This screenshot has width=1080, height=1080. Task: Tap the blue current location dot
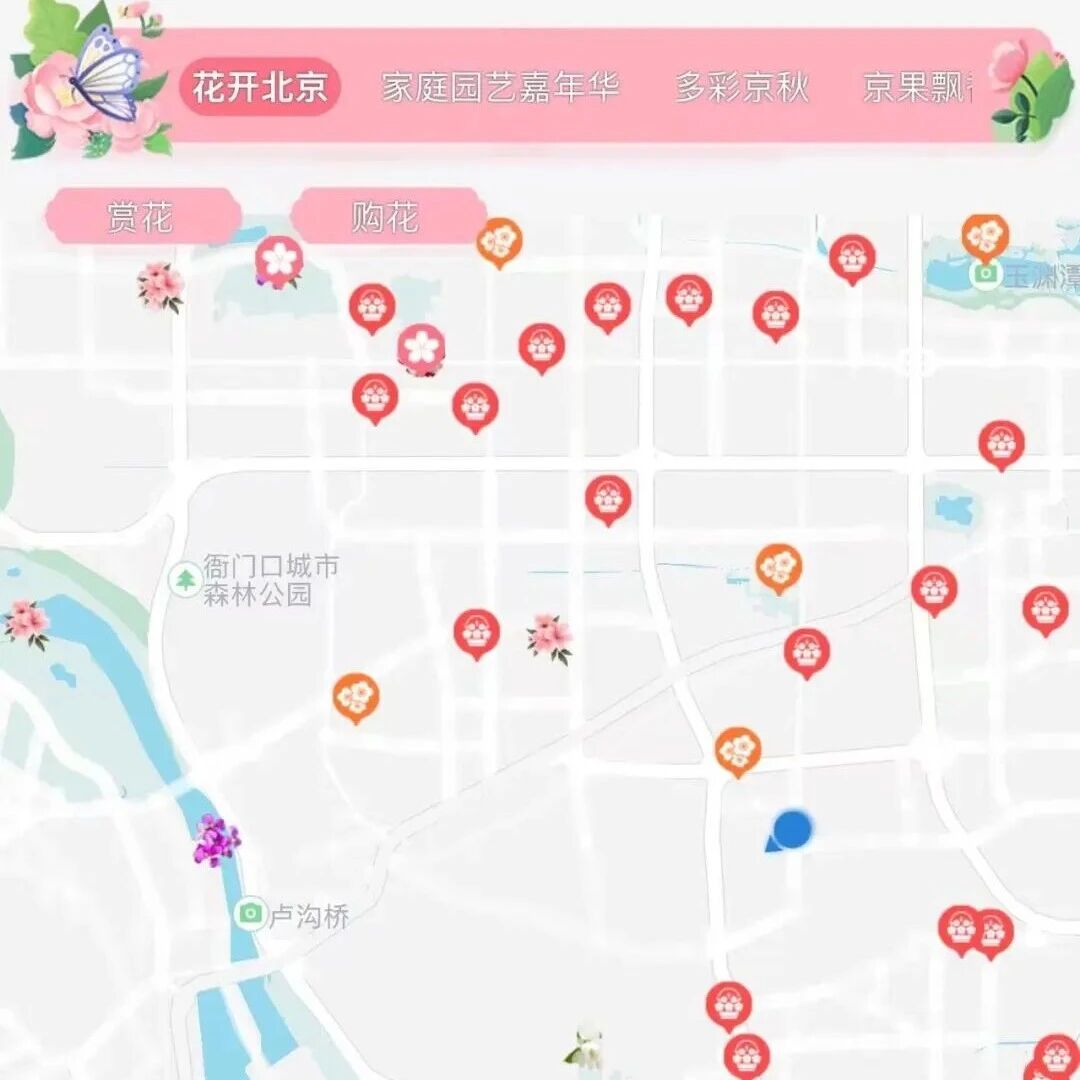(792, 829)
